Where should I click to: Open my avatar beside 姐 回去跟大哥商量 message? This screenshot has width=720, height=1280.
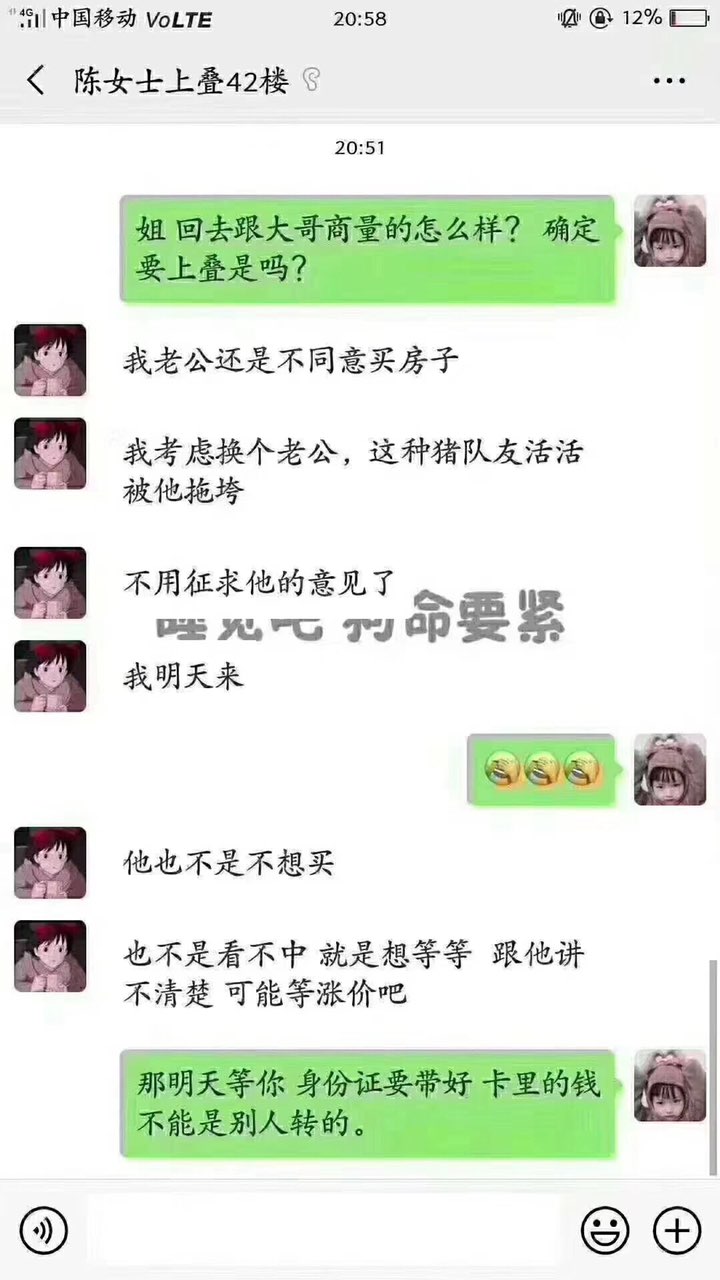(670, 231)
